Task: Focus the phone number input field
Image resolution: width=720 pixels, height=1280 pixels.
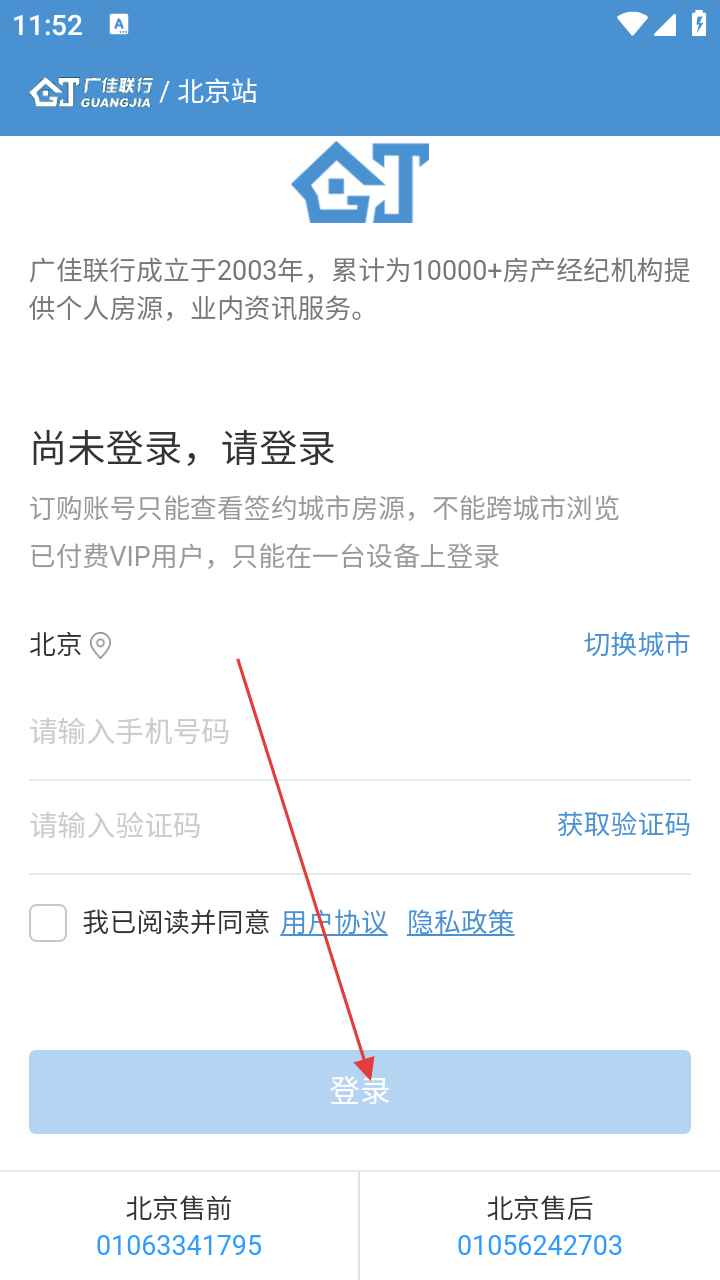Action: coord(300,732)
